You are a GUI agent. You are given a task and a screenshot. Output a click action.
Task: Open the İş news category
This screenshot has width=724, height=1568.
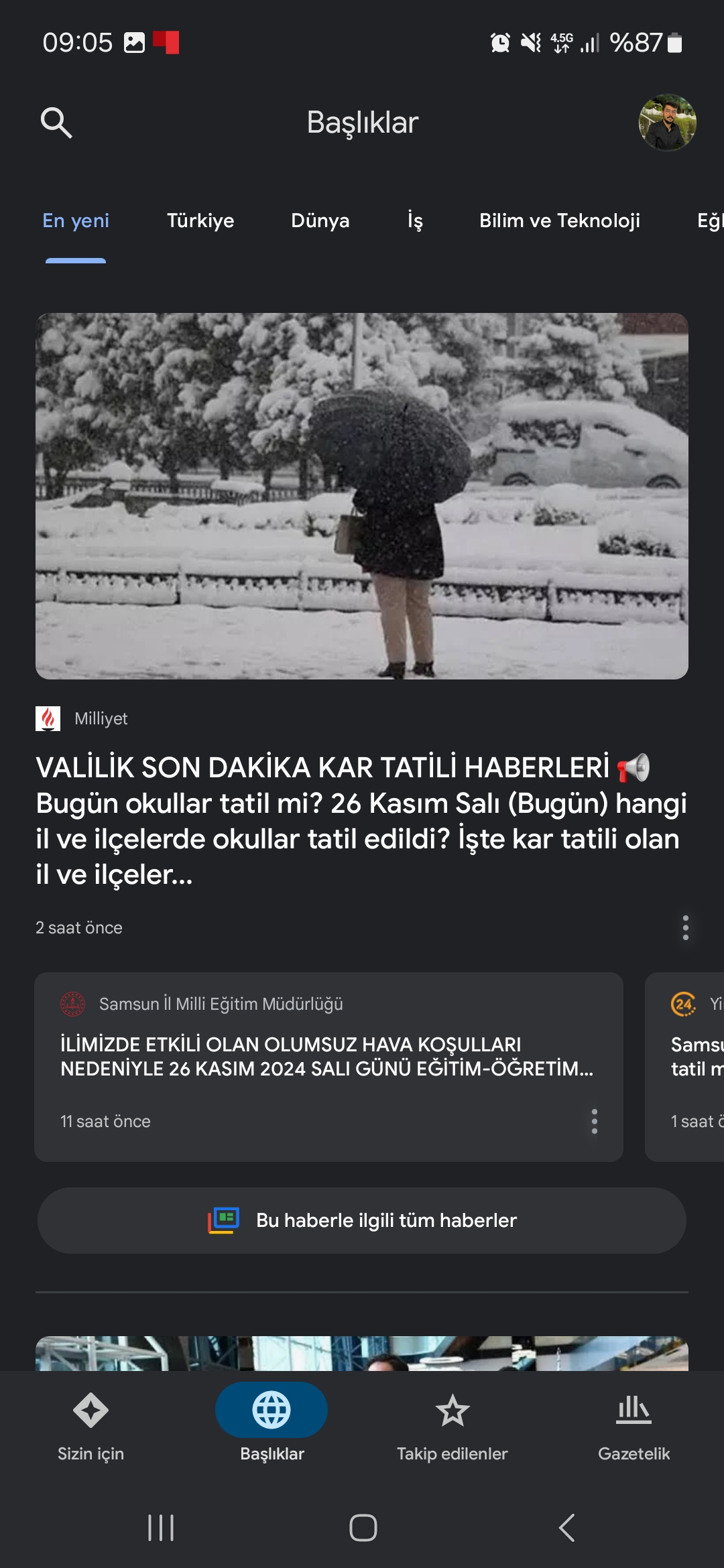pos(414,220)
